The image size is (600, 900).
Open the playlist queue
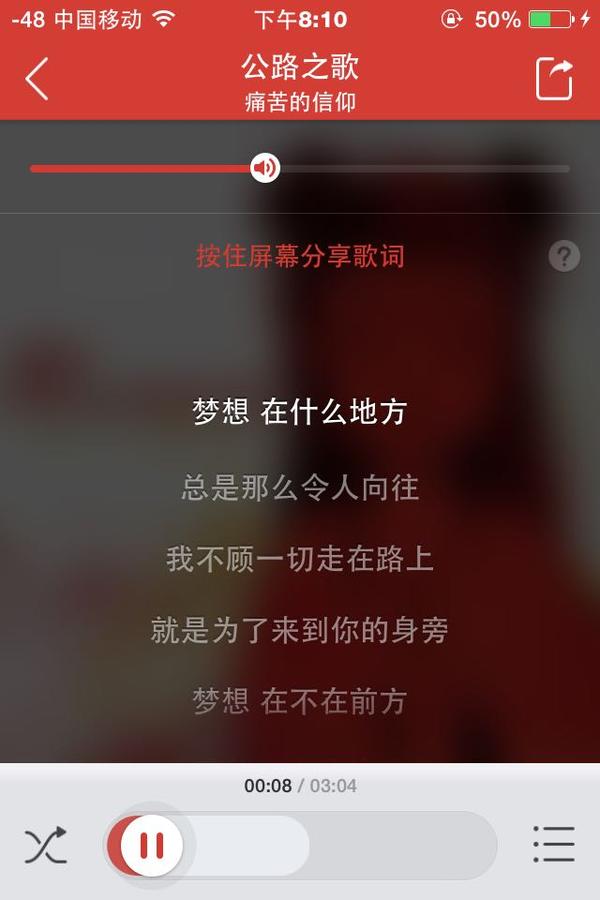coord(553,845)
